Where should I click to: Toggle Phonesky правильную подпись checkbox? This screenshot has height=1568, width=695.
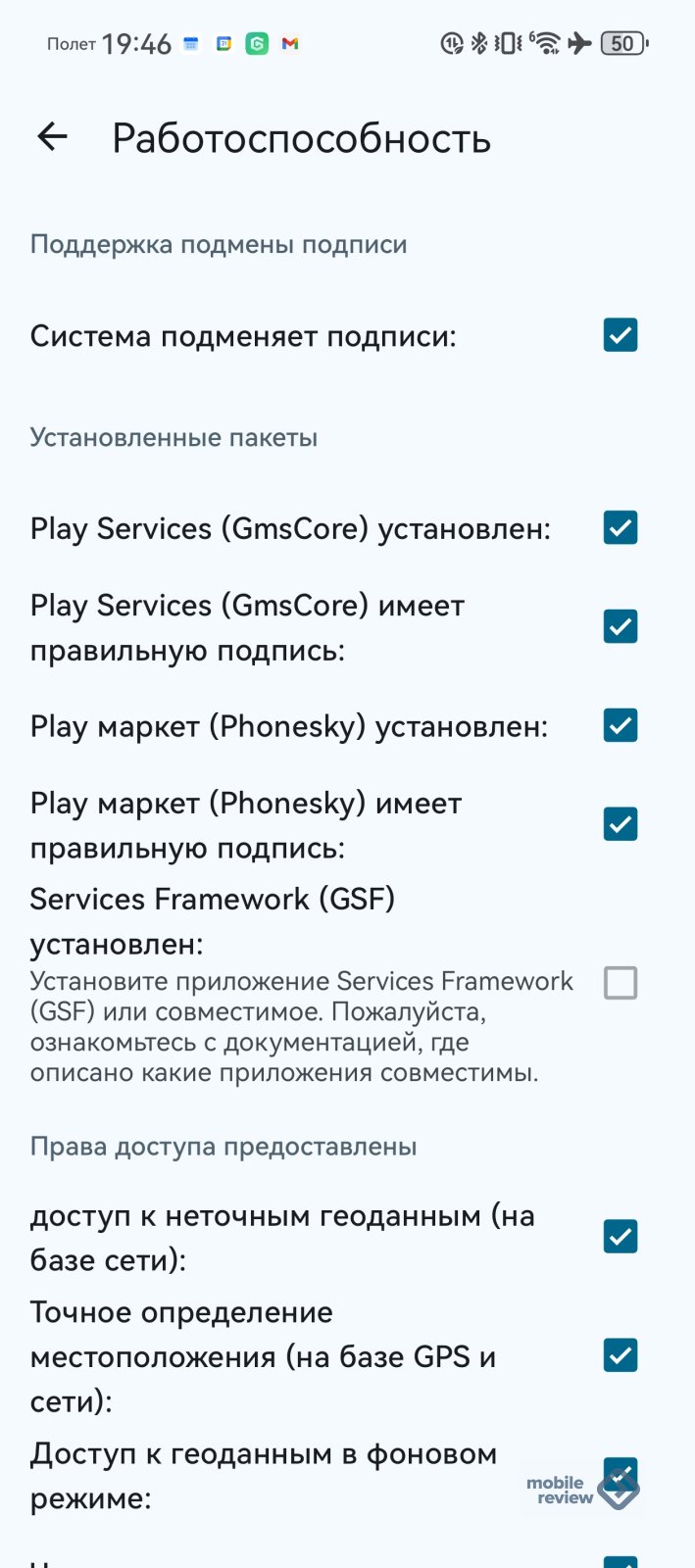coord(621,824)
